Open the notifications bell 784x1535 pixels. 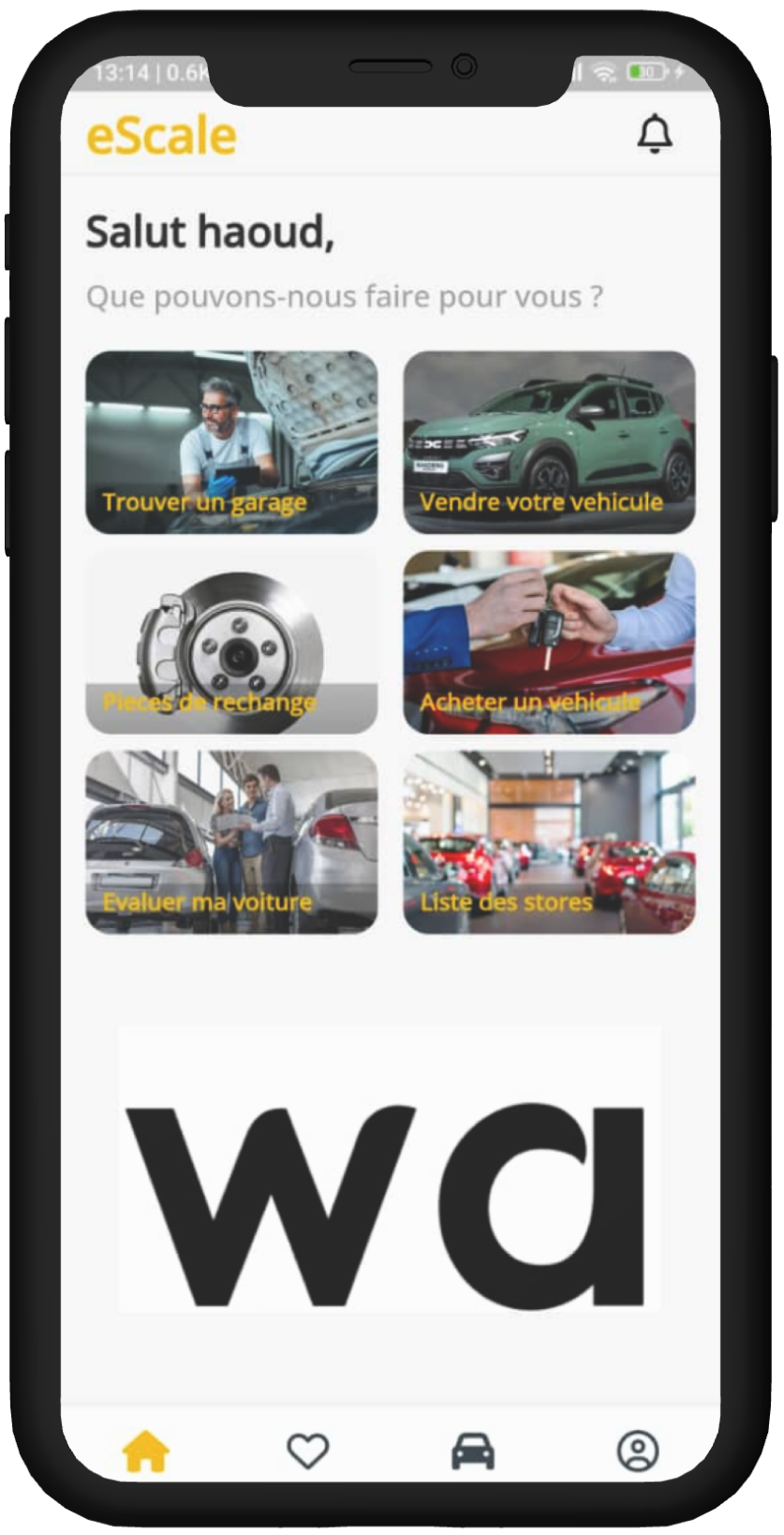point(655,134)
